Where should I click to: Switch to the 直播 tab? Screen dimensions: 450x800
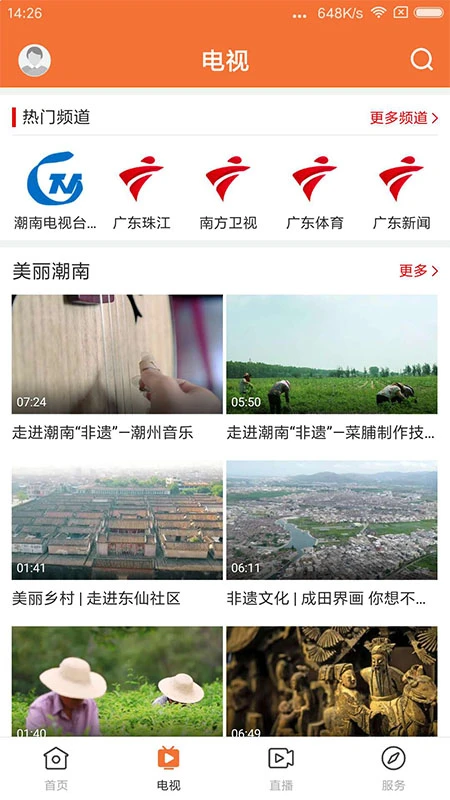[281, 768]
